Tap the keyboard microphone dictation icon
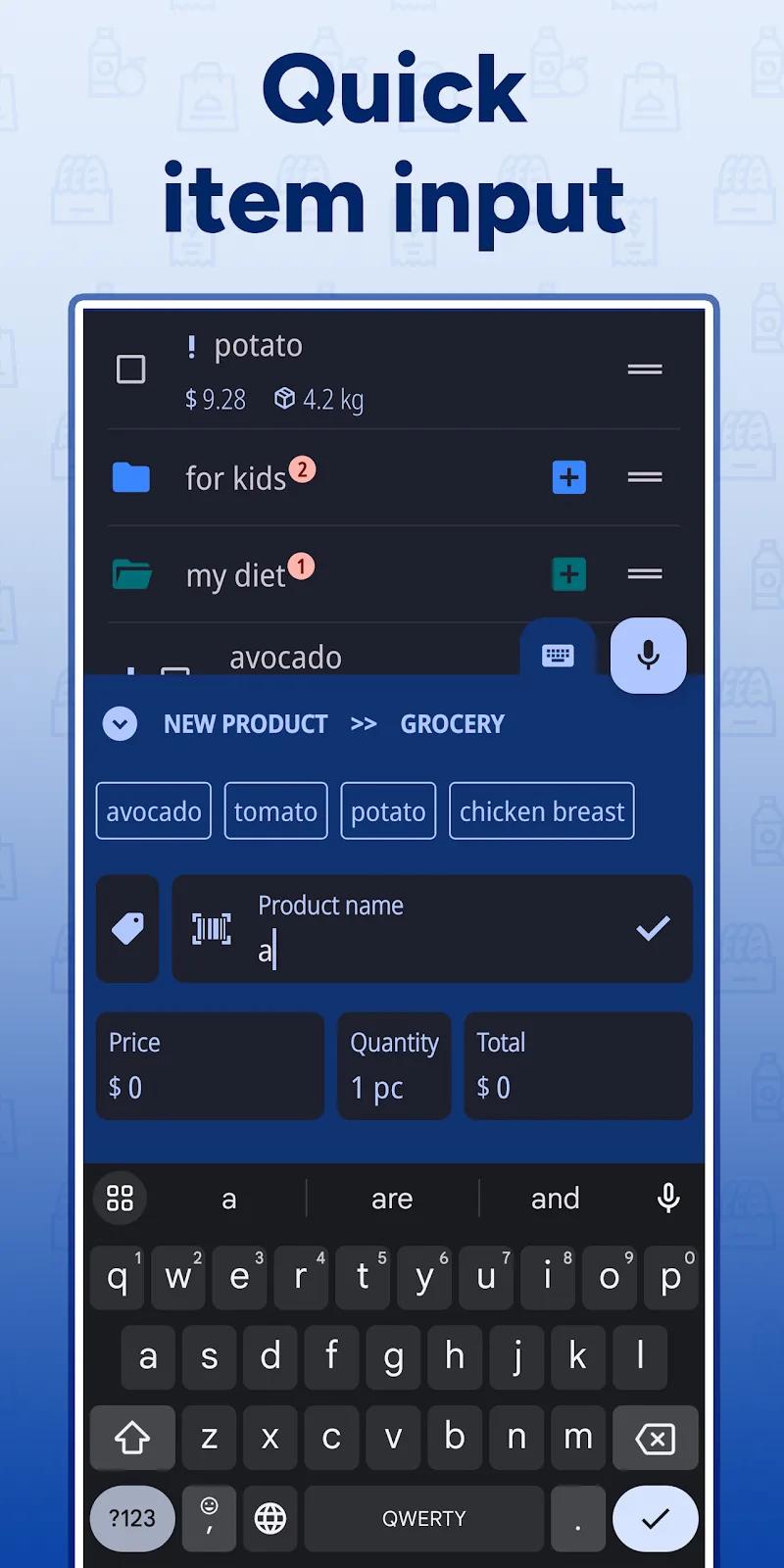 (667, 1198)
